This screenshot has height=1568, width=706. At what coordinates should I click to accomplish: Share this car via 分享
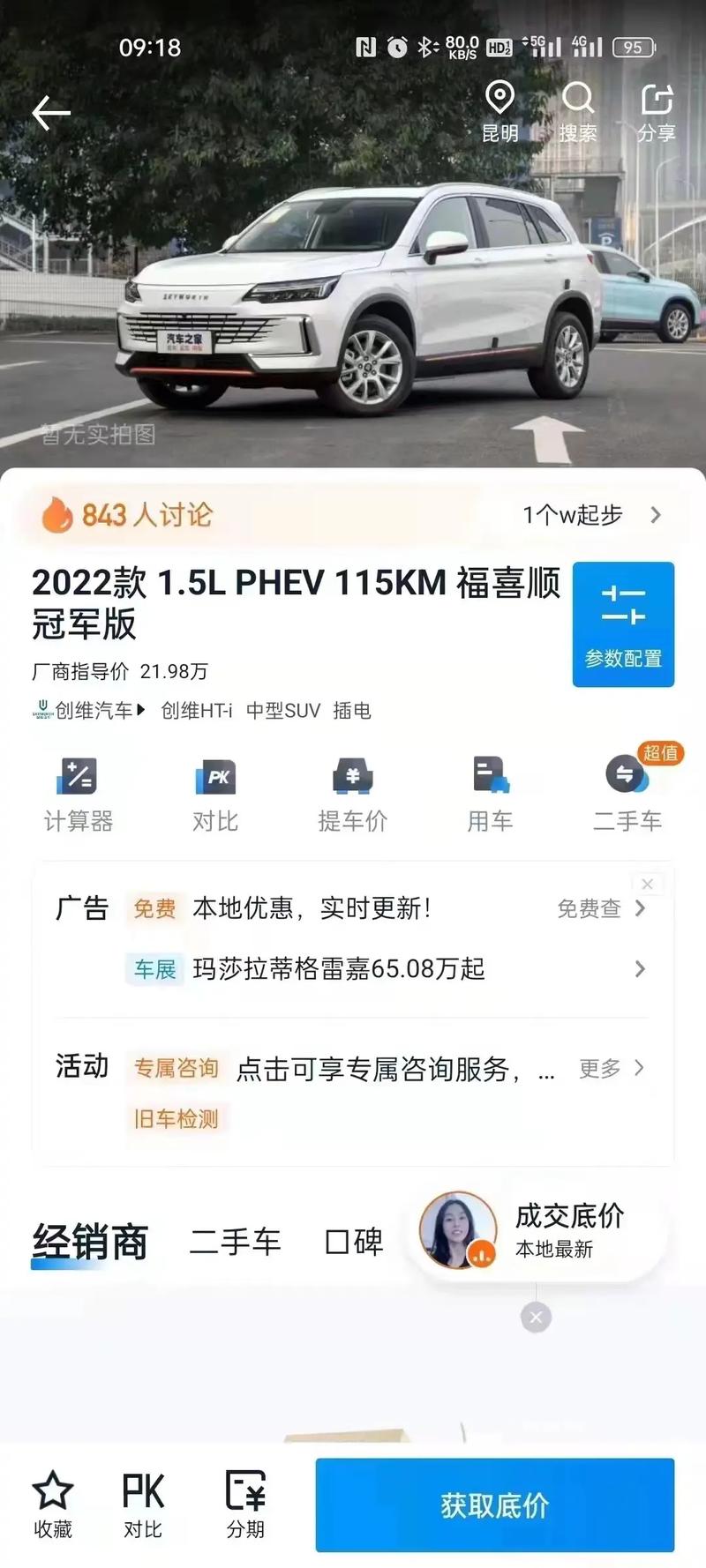[x=657, y=112]
